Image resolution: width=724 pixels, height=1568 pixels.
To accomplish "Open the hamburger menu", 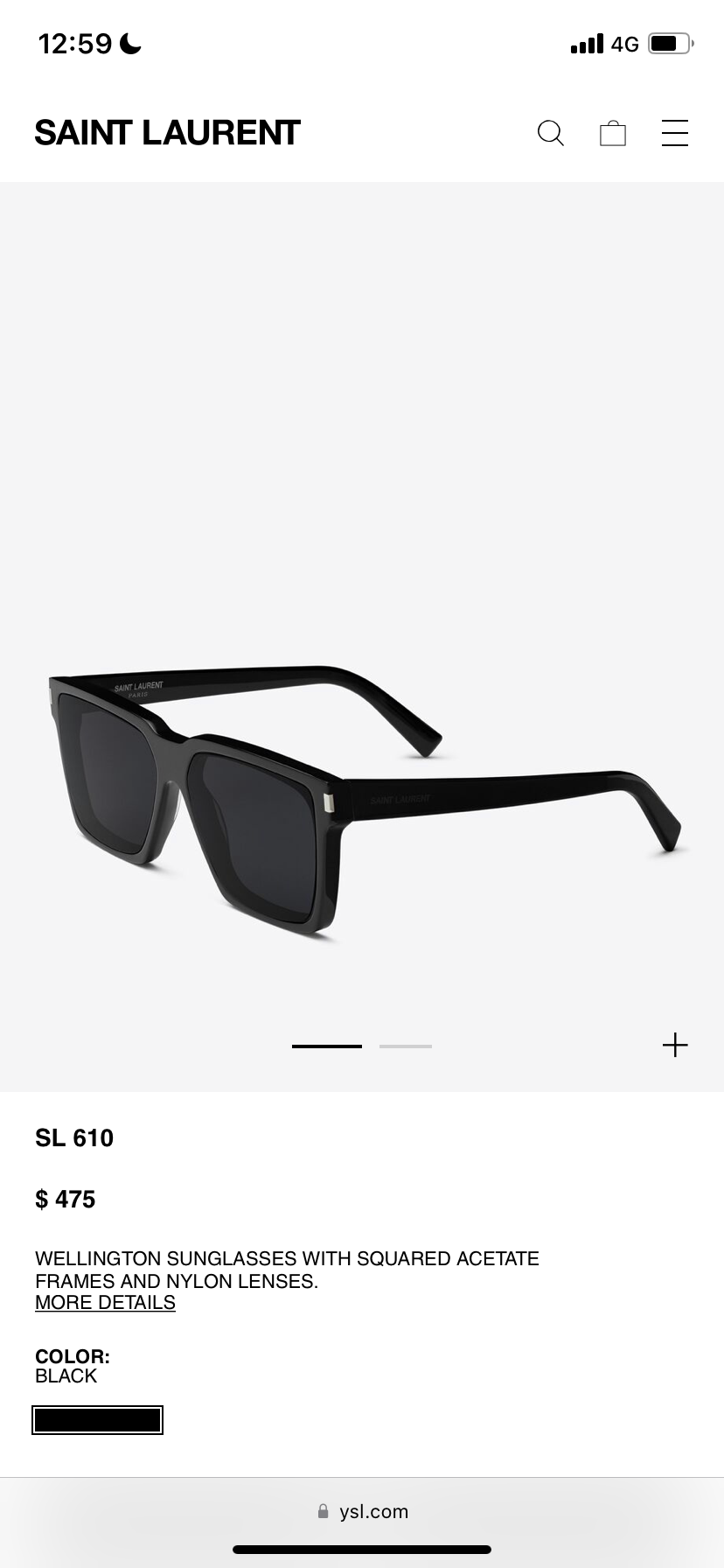I will coord(675,133).
